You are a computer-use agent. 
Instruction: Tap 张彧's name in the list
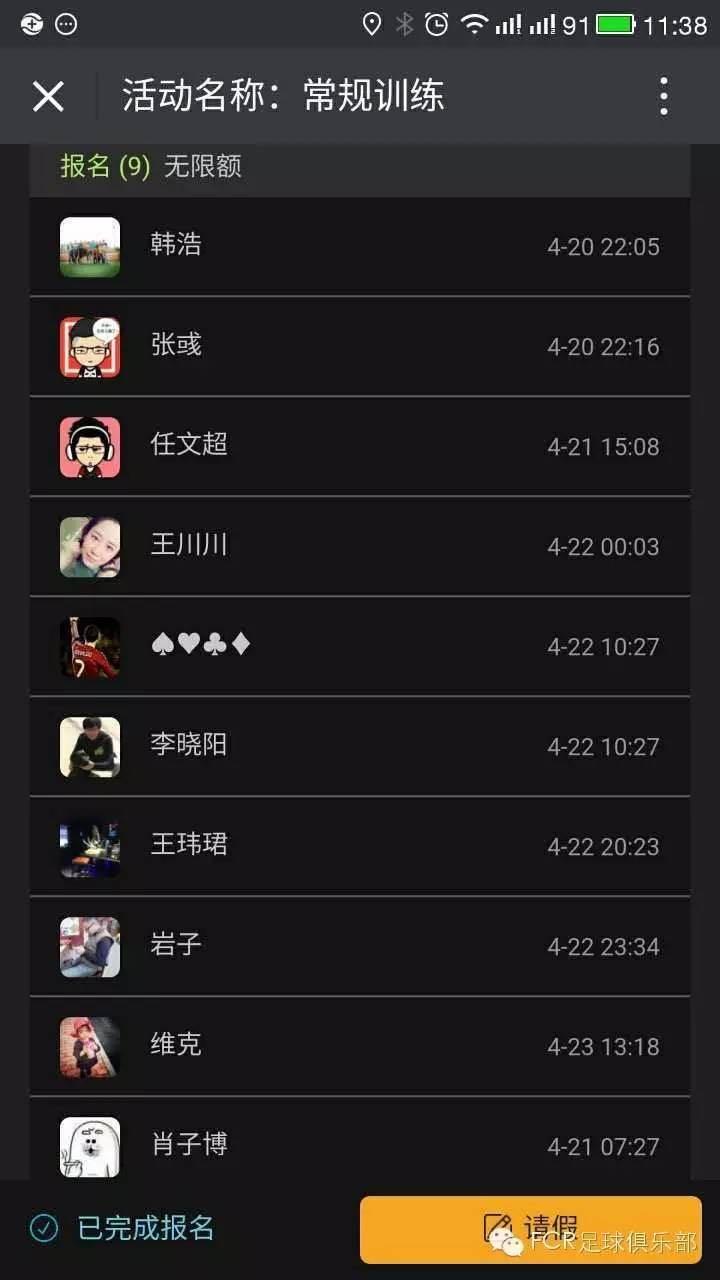pyautogui.click(x=178, y=346)
